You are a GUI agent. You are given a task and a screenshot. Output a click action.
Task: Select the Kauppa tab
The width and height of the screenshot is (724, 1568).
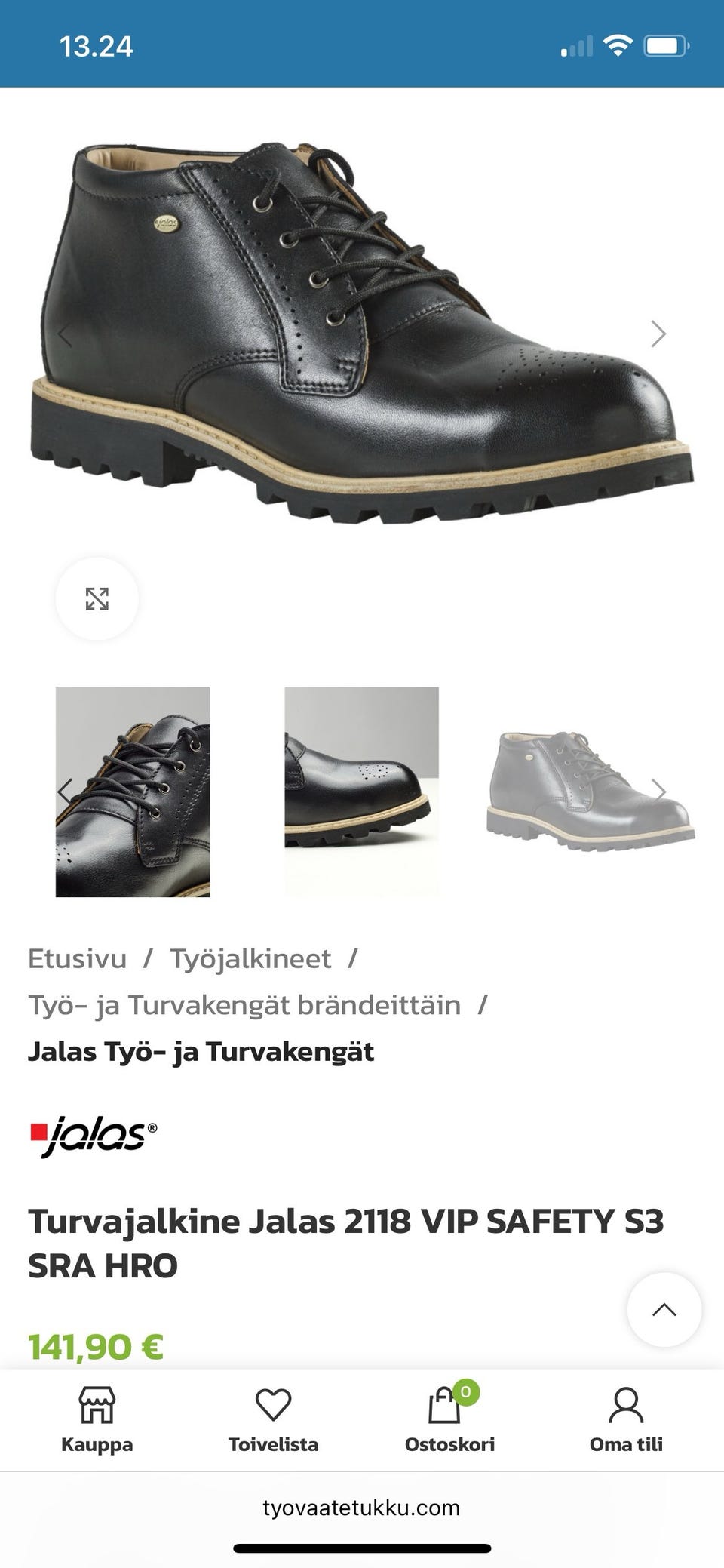[x=98, y=1444]
